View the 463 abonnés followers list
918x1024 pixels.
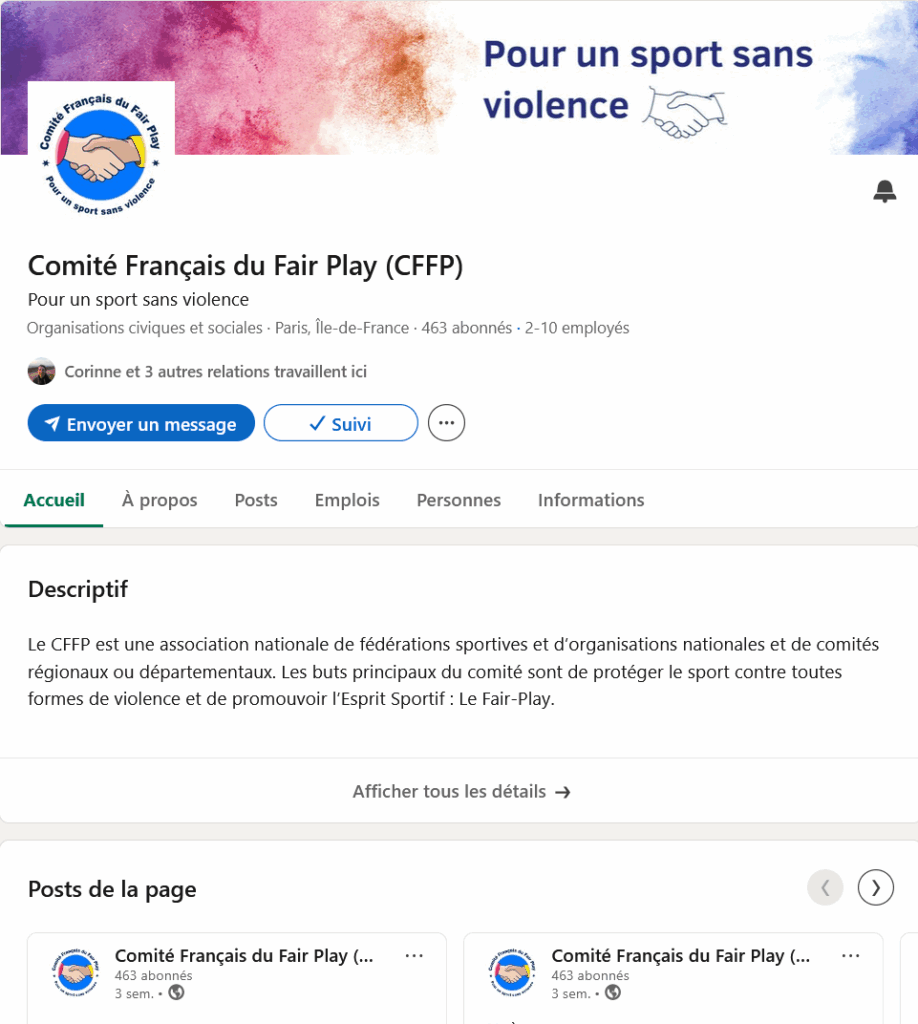pos(466,328)
